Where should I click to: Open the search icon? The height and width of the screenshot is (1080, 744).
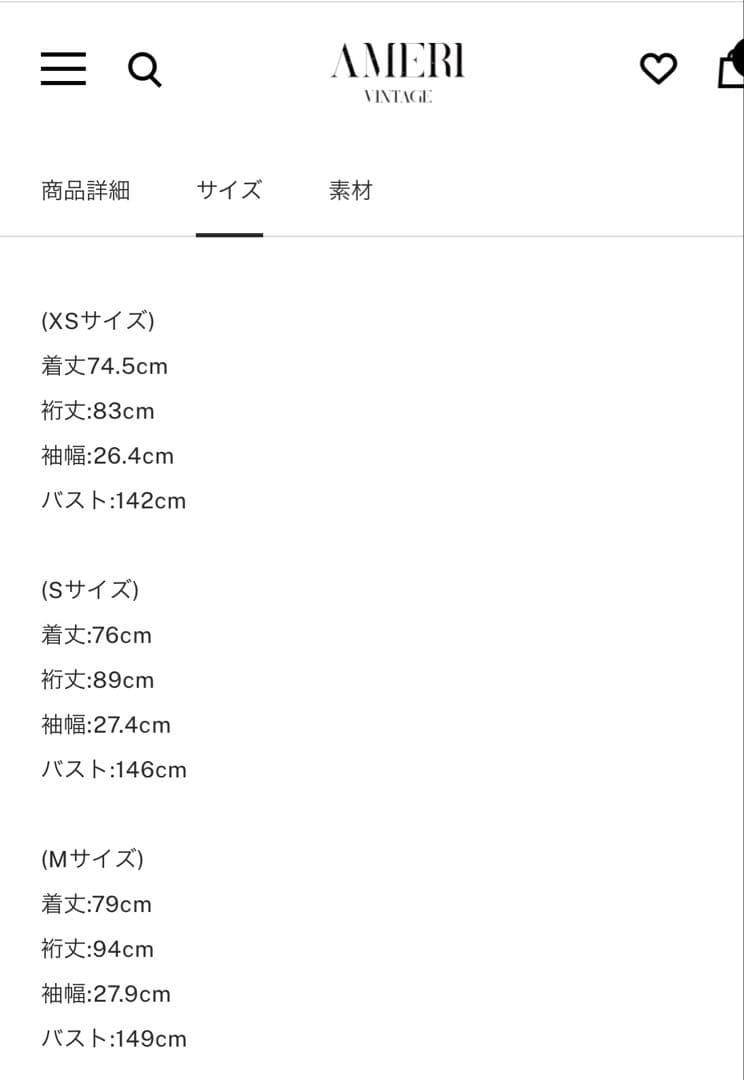(145, 70)
